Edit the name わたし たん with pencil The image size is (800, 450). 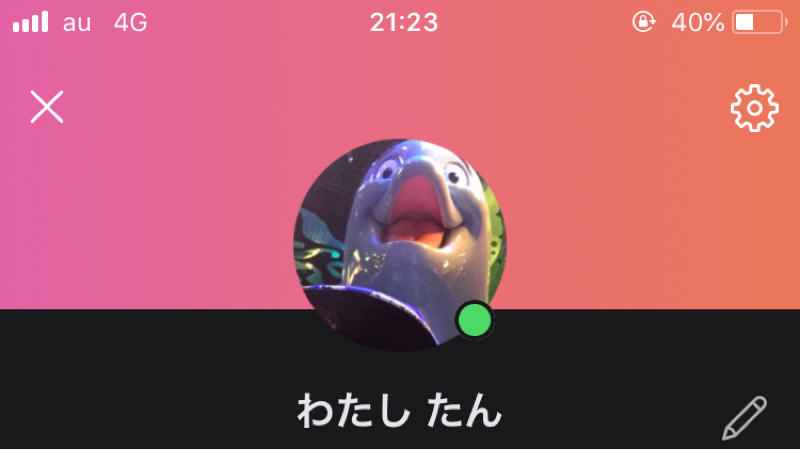pos(744,419)
